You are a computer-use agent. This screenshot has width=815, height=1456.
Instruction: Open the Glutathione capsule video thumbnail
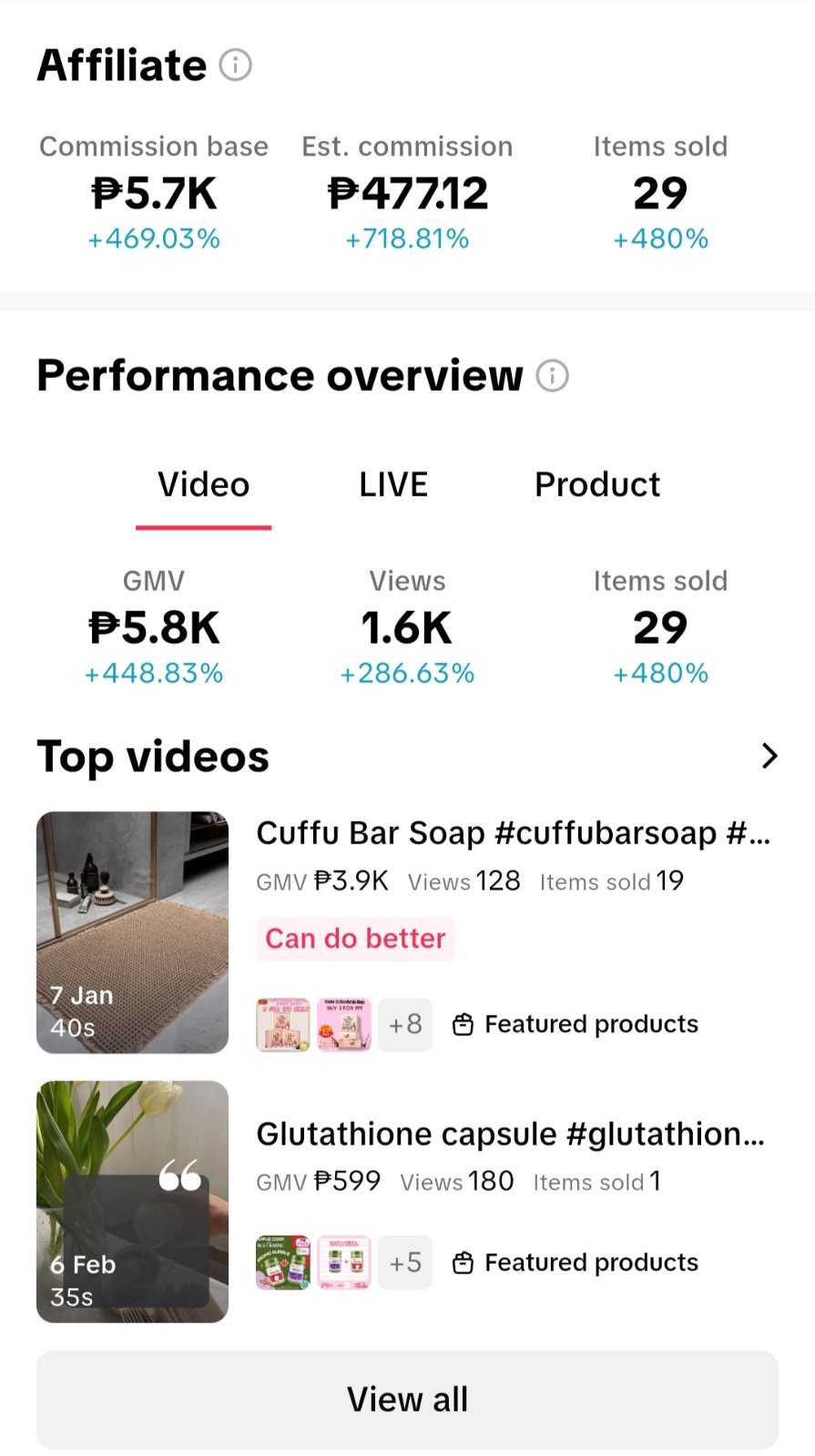pyautogui.click(x=132, y=1201)
